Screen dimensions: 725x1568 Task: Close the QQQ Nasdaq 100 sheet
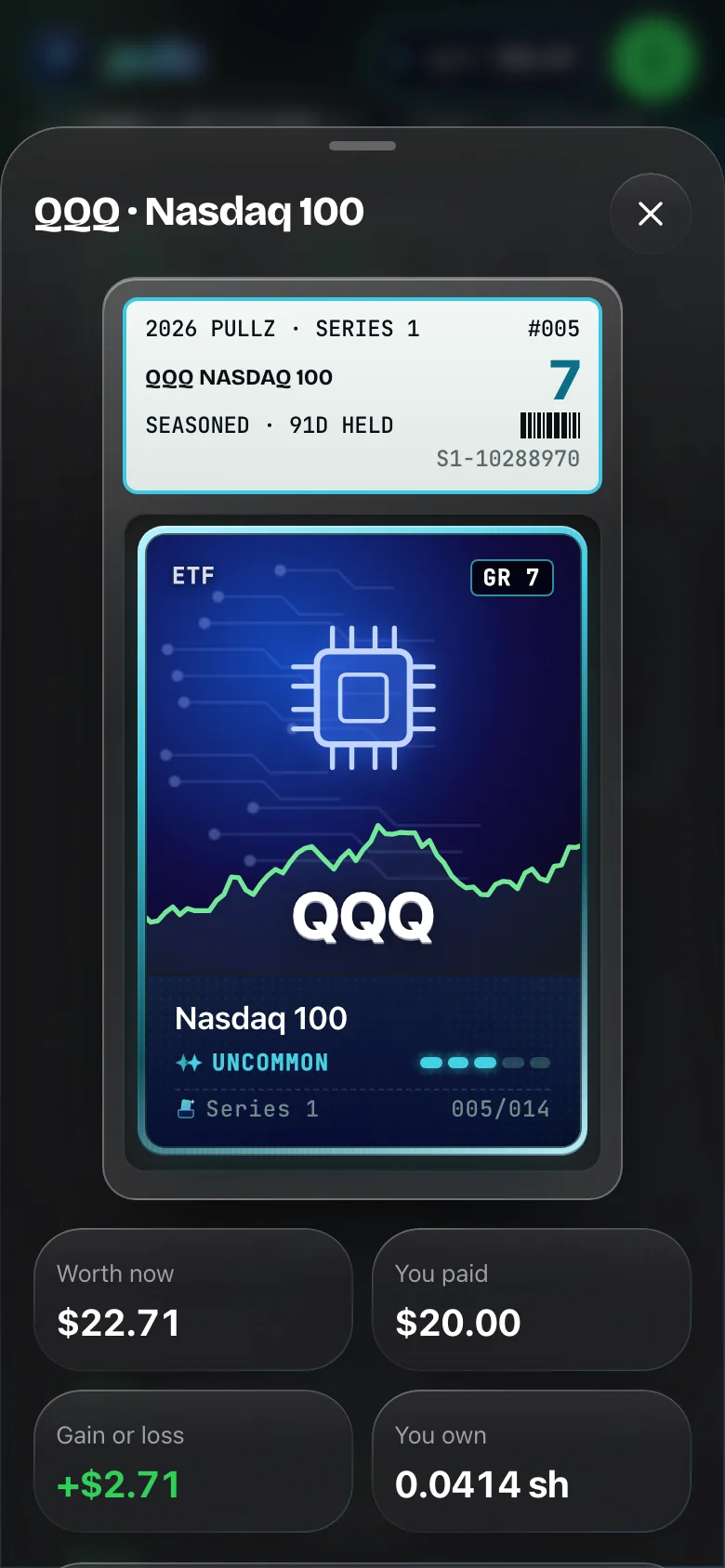tap(651, 214)
